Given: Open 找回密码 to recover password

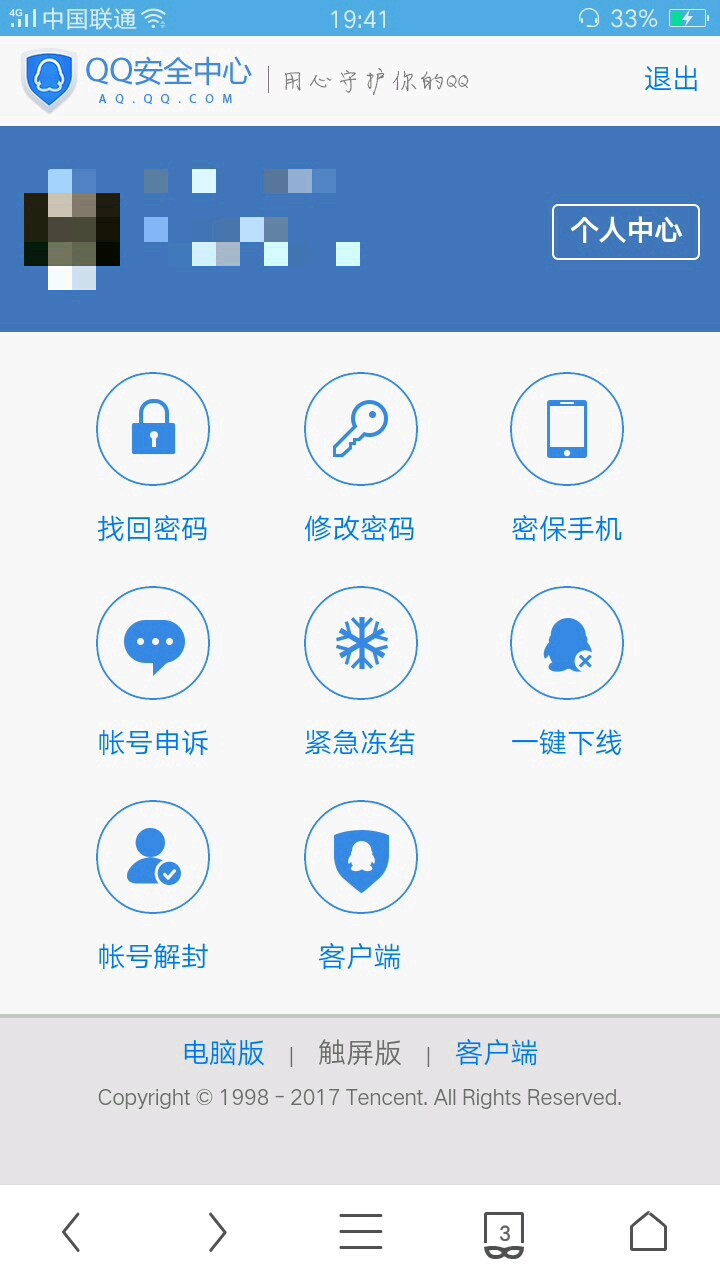Looking at the screenshot, I should coord(153,430).
